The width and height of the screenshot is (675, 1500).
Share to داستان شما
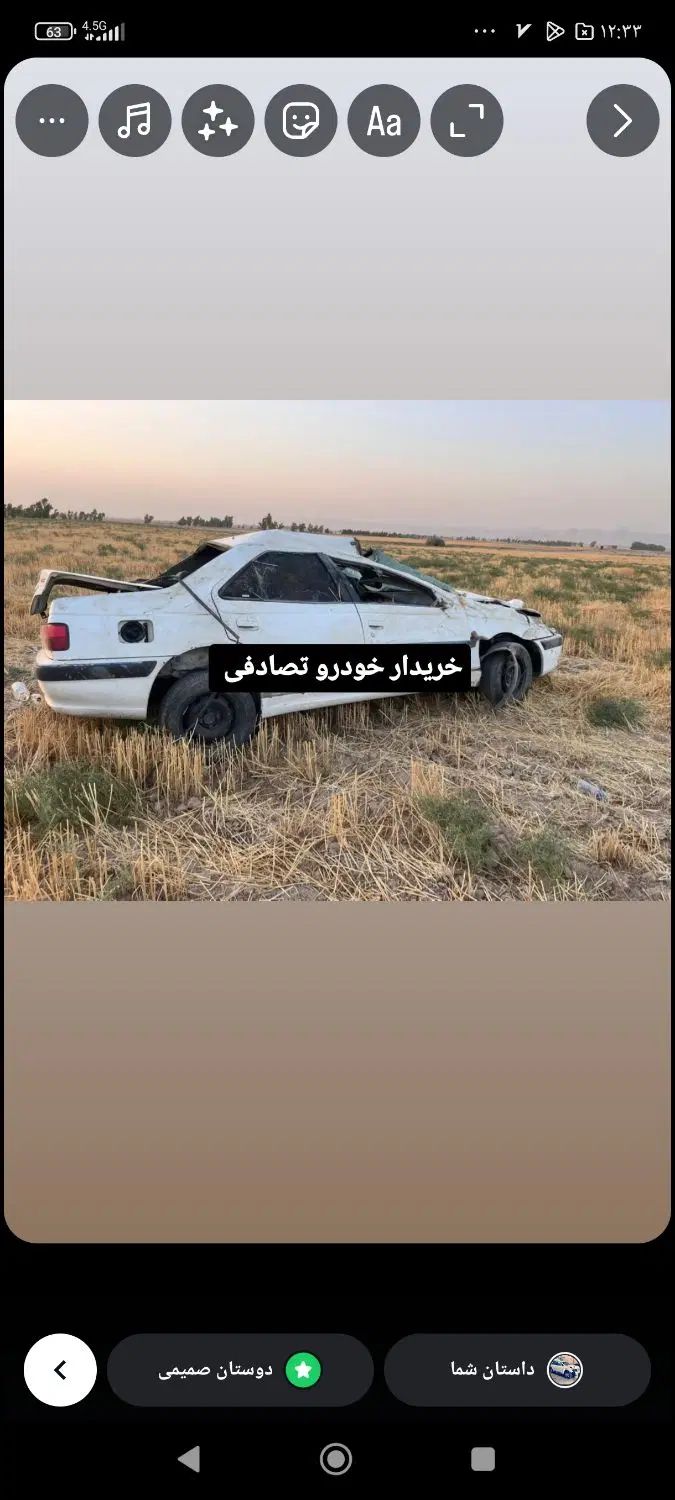[x=517, y=1370]
